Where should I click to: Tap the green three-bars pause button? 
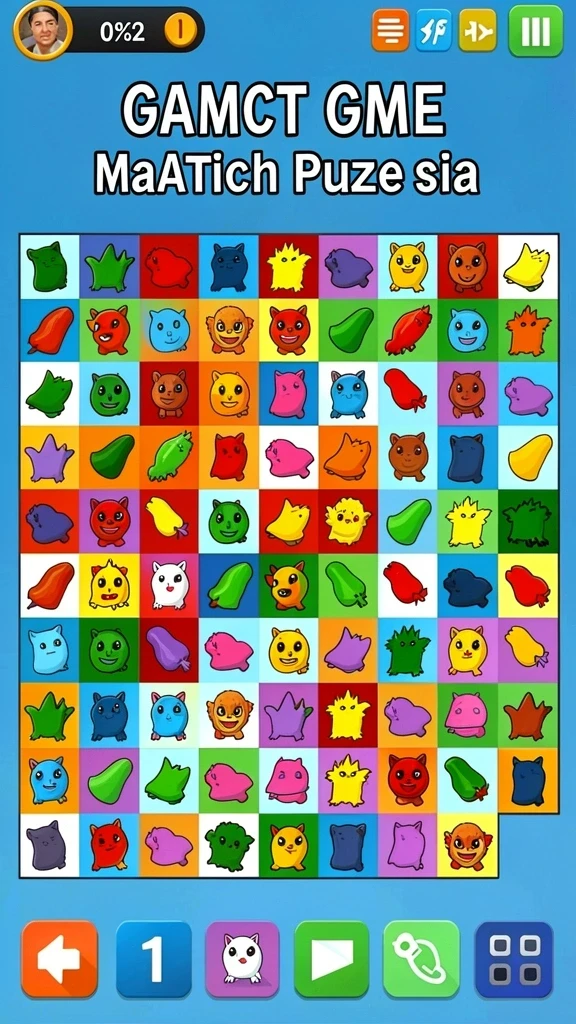pyautogui.click(x=536, y=30)
